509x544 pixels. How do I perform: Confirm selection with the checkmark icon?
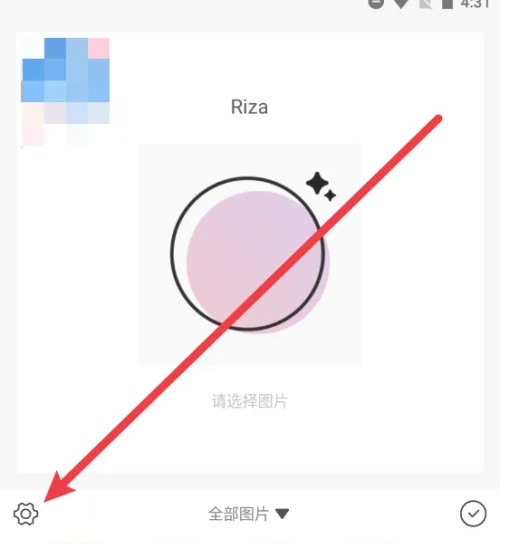[473, 513]
